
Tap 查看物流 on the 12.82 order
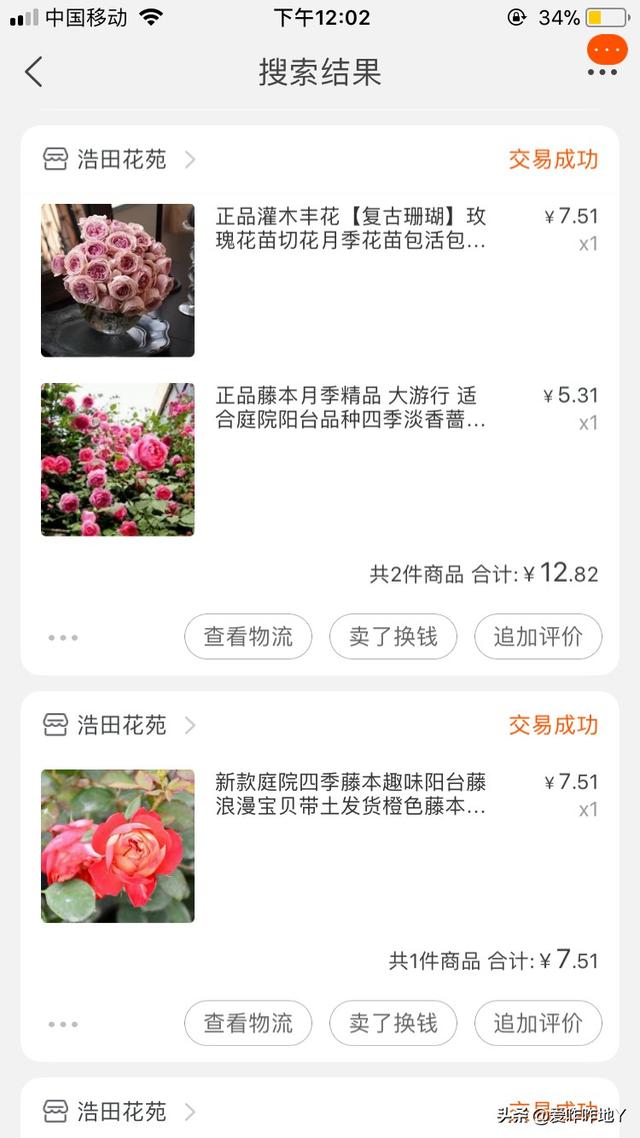[x=248, y=636]
